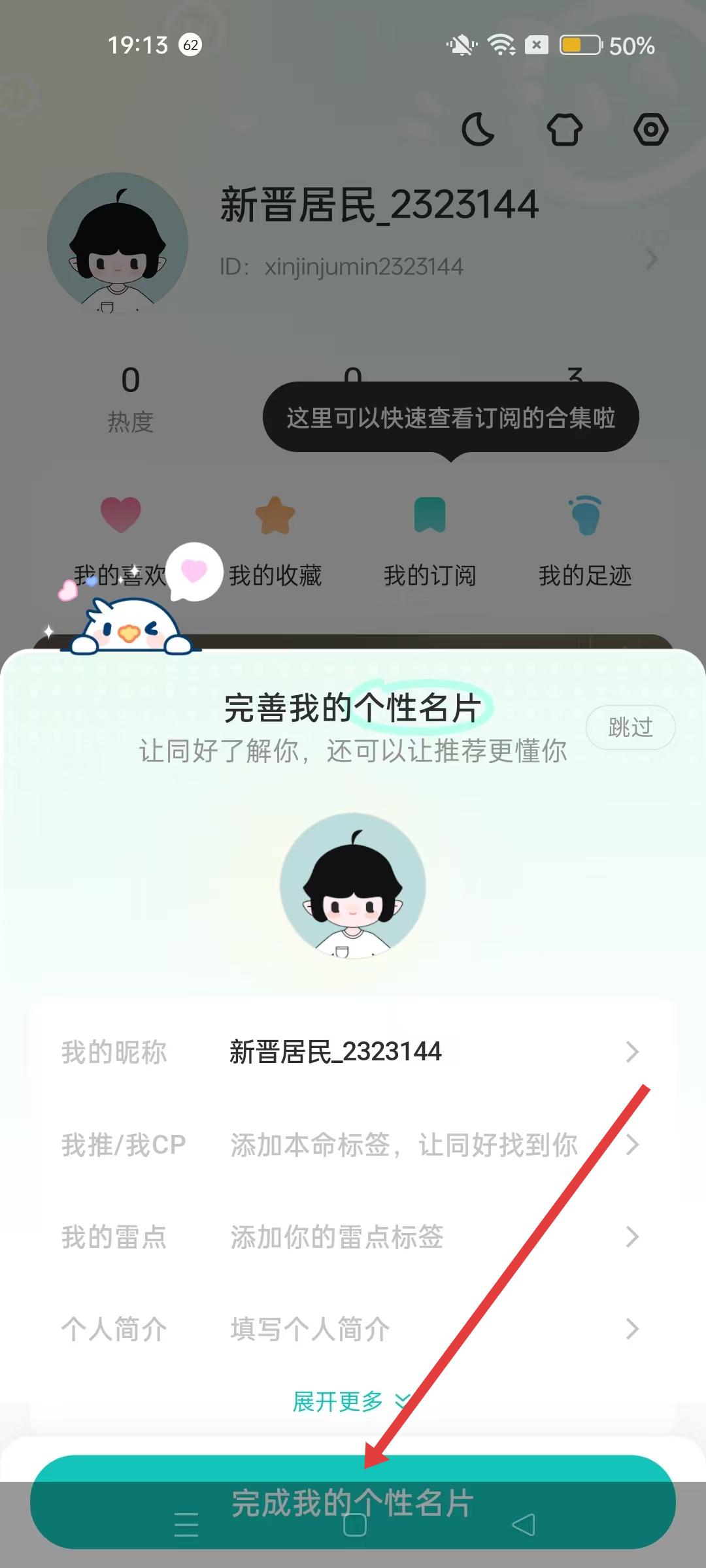
Task: Change the avatar in the profile card
Action: click(x=353, y=886)
